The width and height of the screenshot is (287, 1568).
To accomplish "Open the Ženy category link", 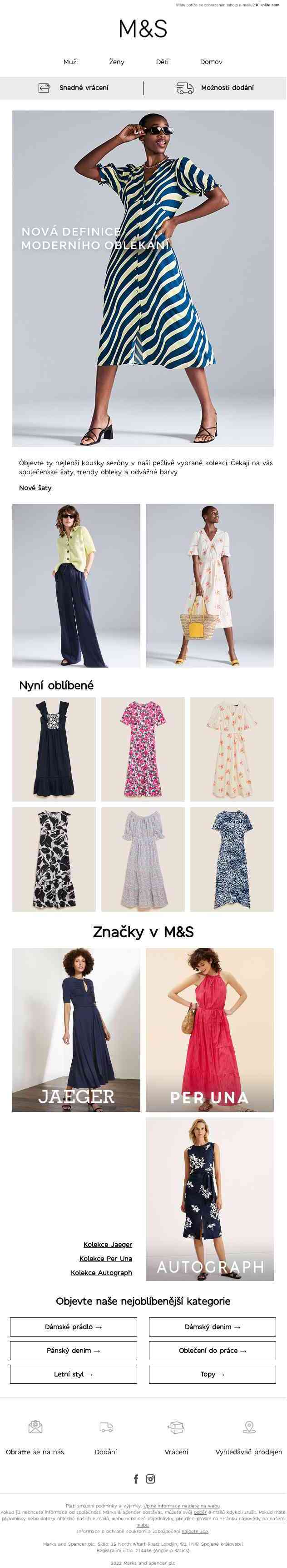I will [117, 61].
